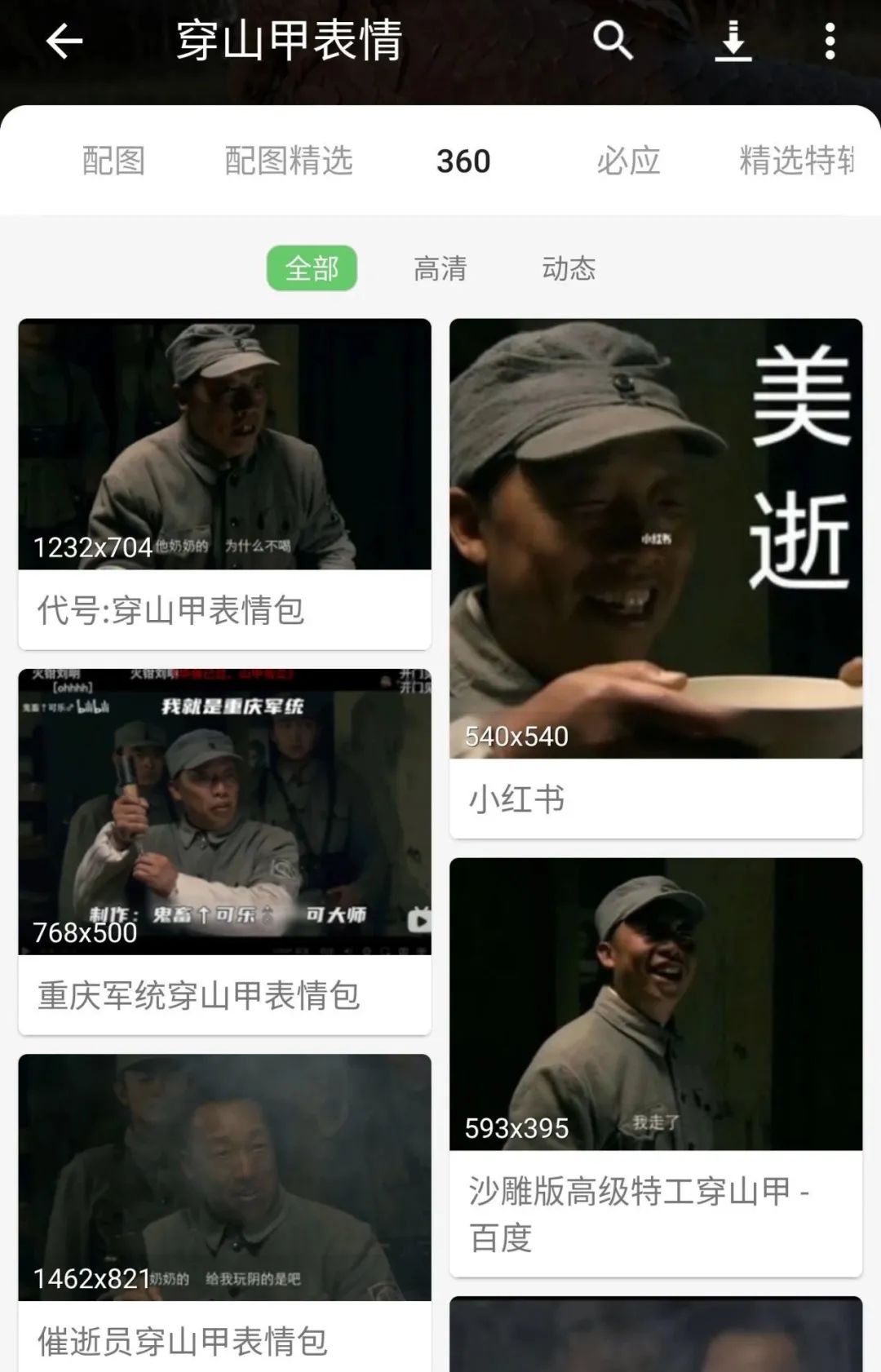Switch to the 配图 tab

(x=113, y=162)
